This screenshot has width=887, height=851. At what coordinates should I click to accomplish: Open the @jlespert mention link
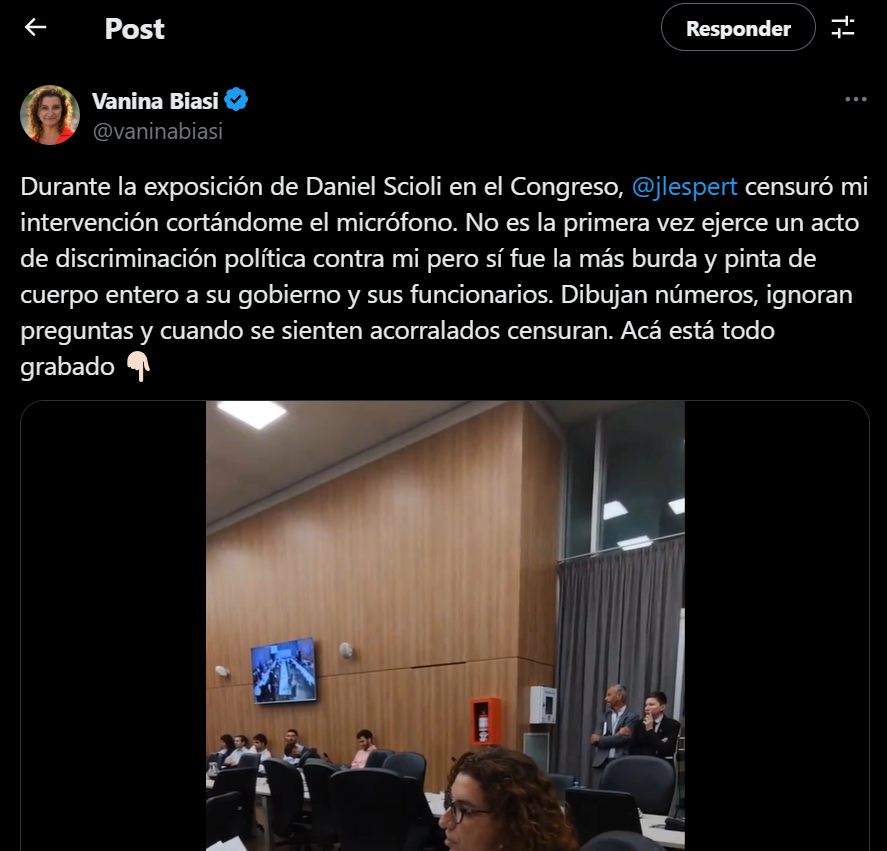(x=685, y=186)
